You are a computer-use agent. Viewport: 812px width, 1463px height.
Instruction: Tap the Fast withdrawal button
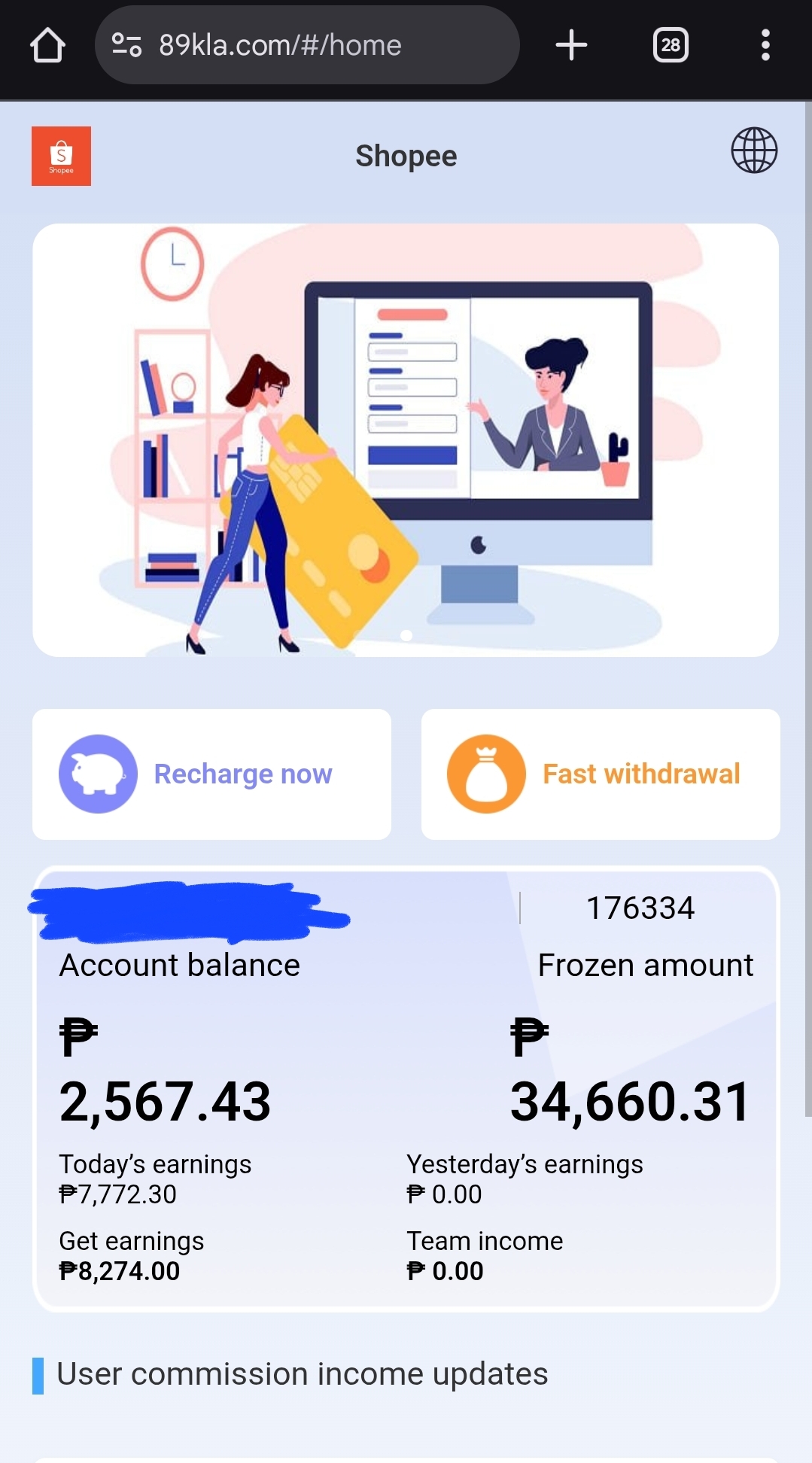click(601, 774)
